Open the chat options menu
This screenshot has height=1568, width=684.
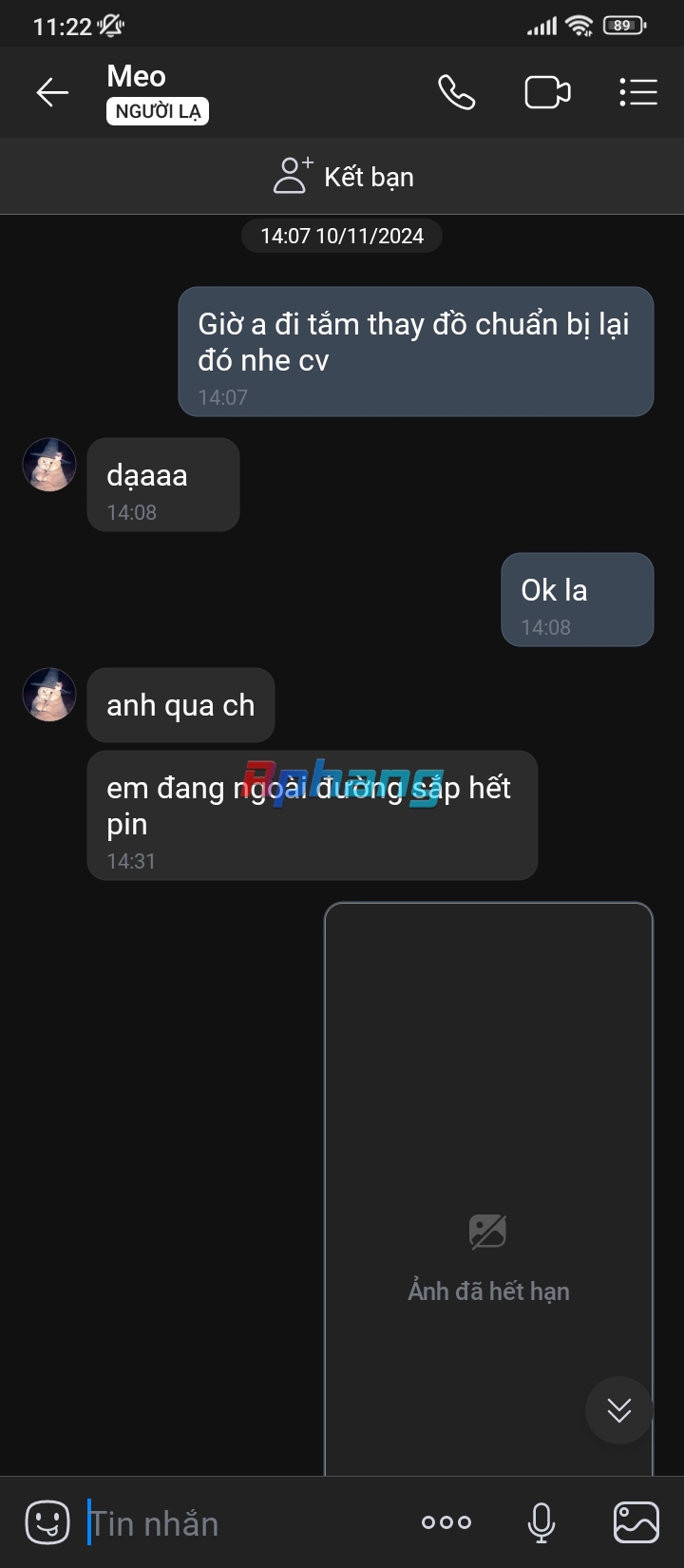point(638,92)
